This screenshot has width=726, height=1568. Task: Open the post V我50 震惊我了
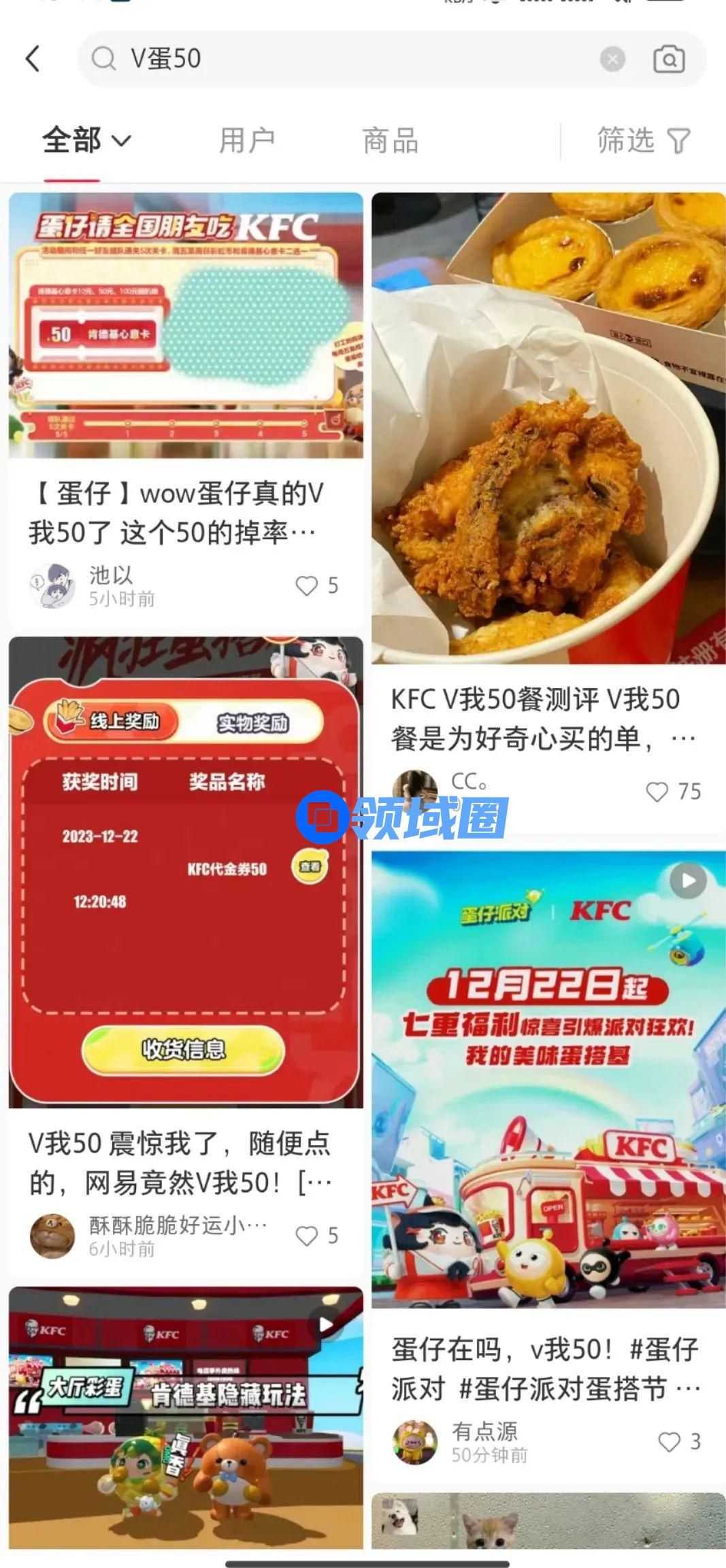coord(180,1163)
